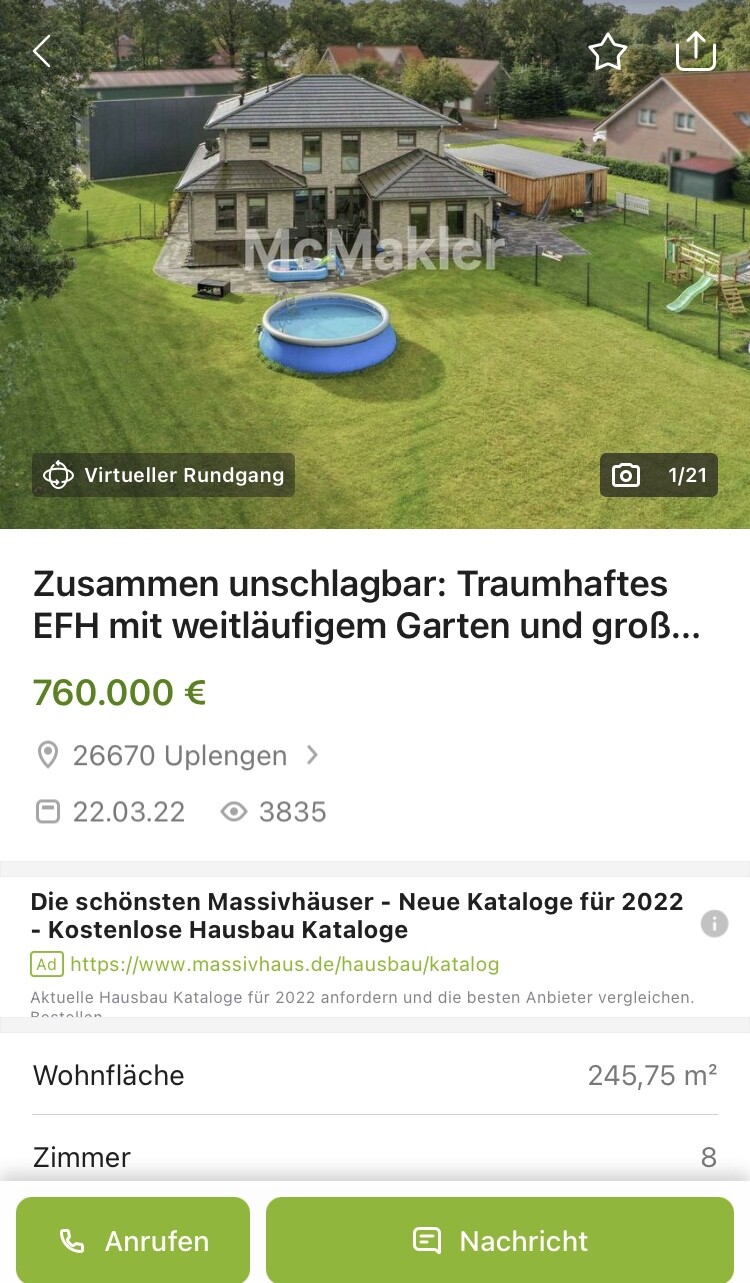Go back using the top-left arrow
The height and width of the screenshot is (1283, 750).
(x=42, y=51)
